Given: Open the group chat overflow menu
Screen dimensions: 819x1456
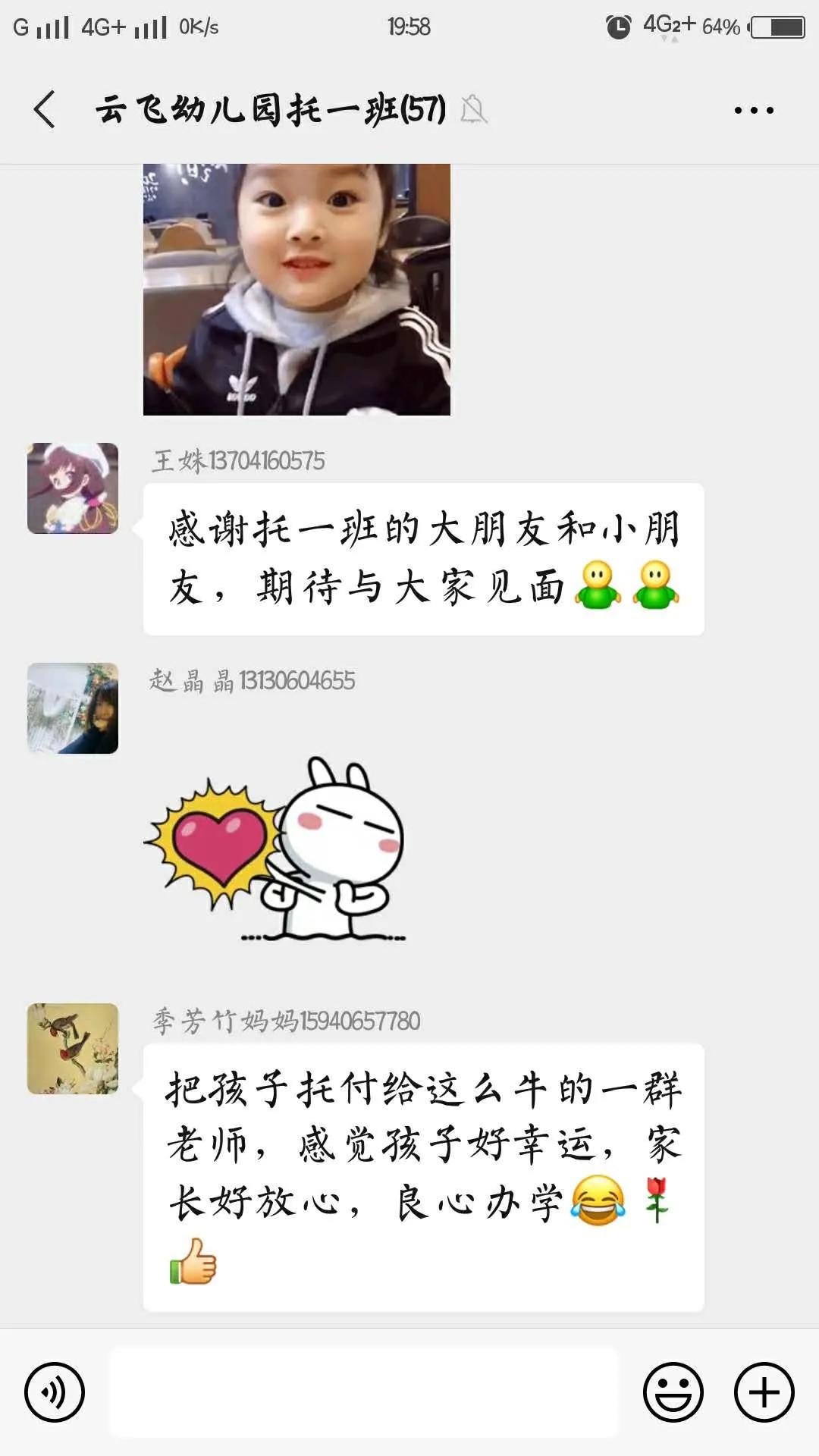Looking at the screenshot, I should (754, 111).
